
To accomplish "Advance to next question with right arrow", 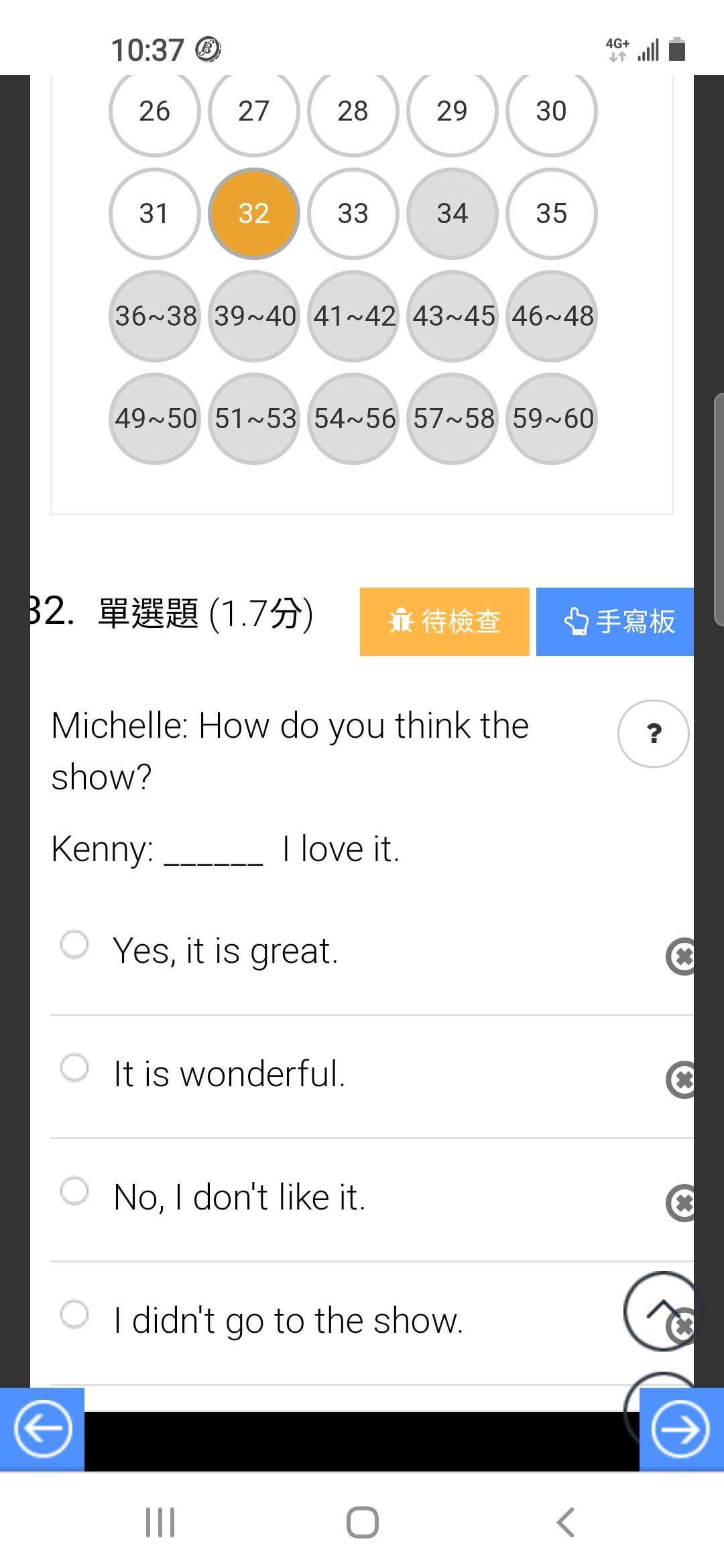I will click(x=681, y=1429).
